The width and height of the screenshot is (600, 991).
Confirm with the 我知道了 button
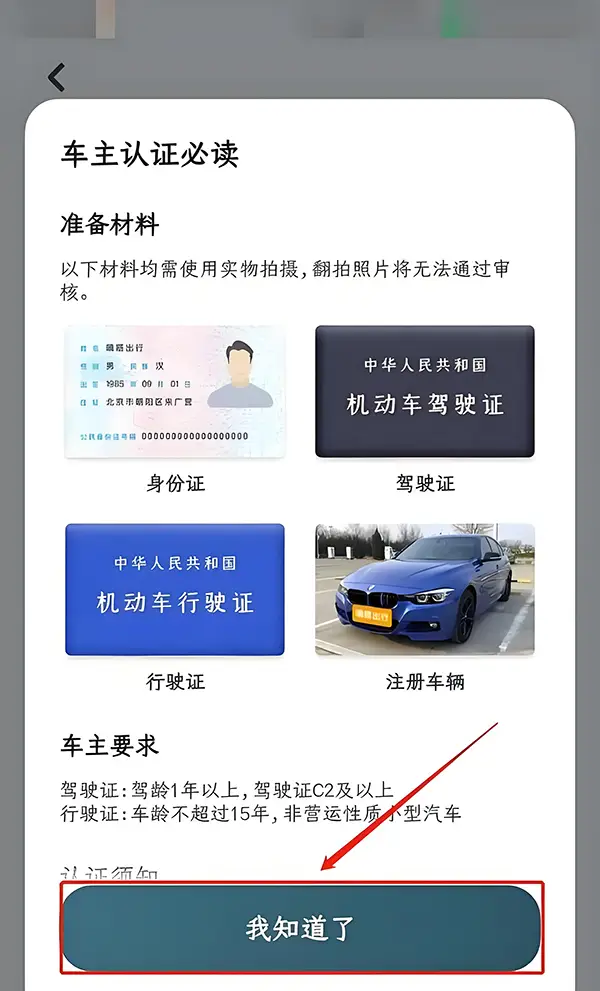pyautogui.click(x=301, y=928)
